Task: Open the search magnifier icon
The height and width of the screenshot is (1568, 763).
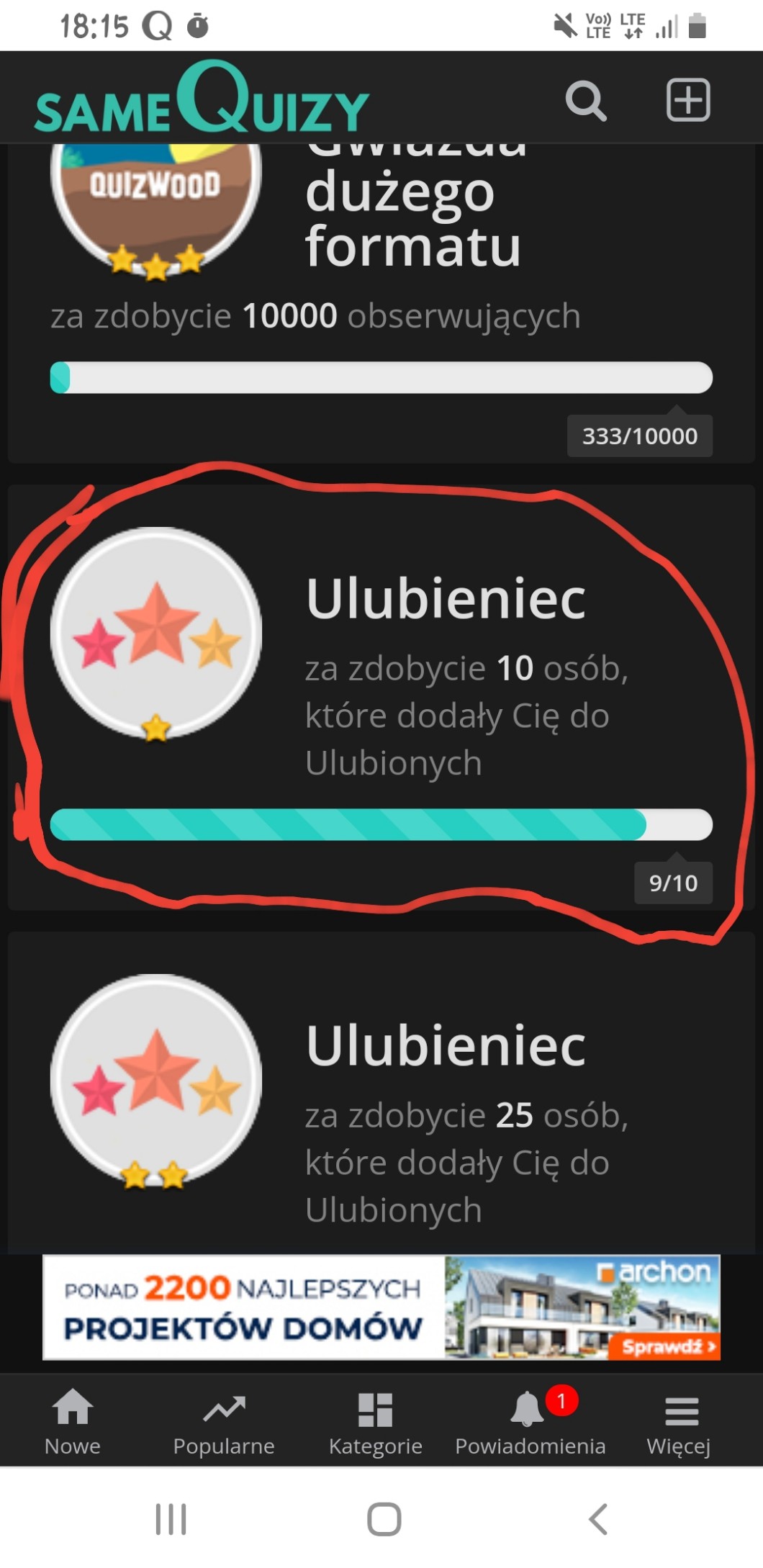Action: (x=586, y=101)
